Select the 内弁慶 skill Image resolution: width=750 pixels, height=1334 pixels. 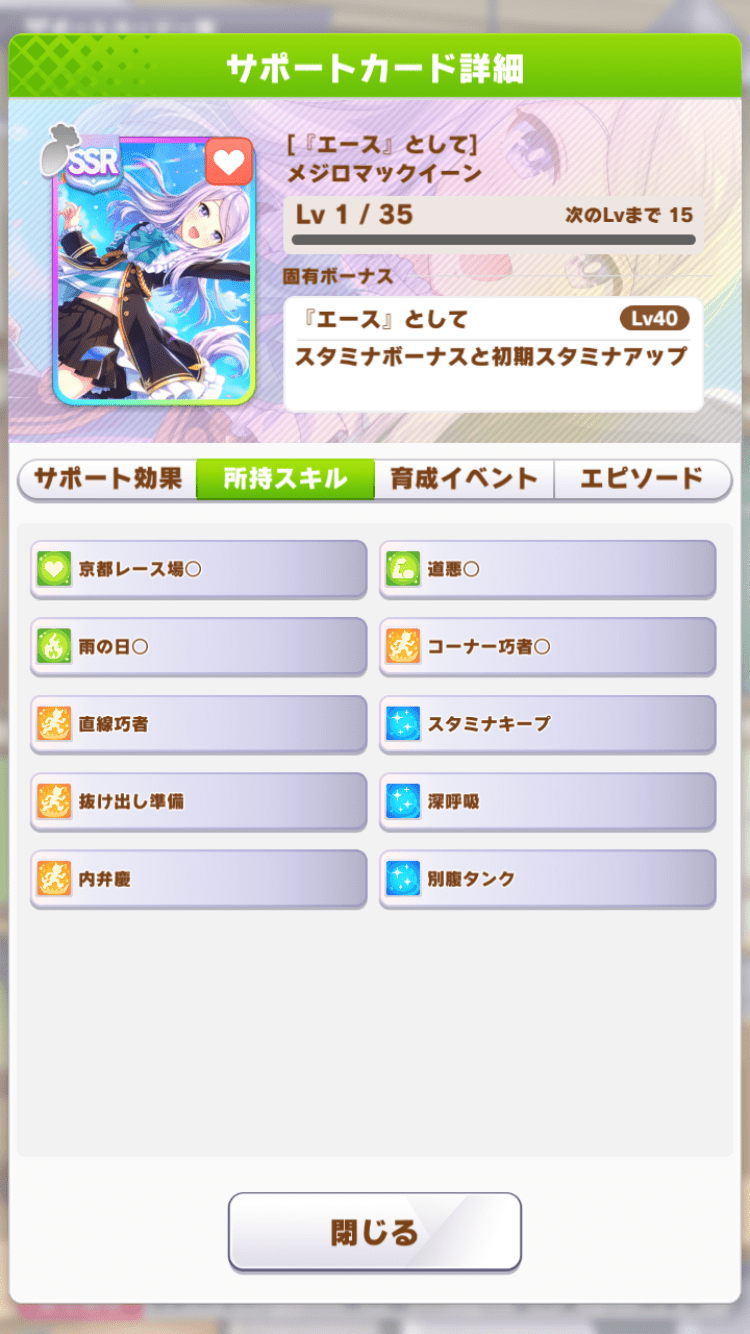click(199, 879)
